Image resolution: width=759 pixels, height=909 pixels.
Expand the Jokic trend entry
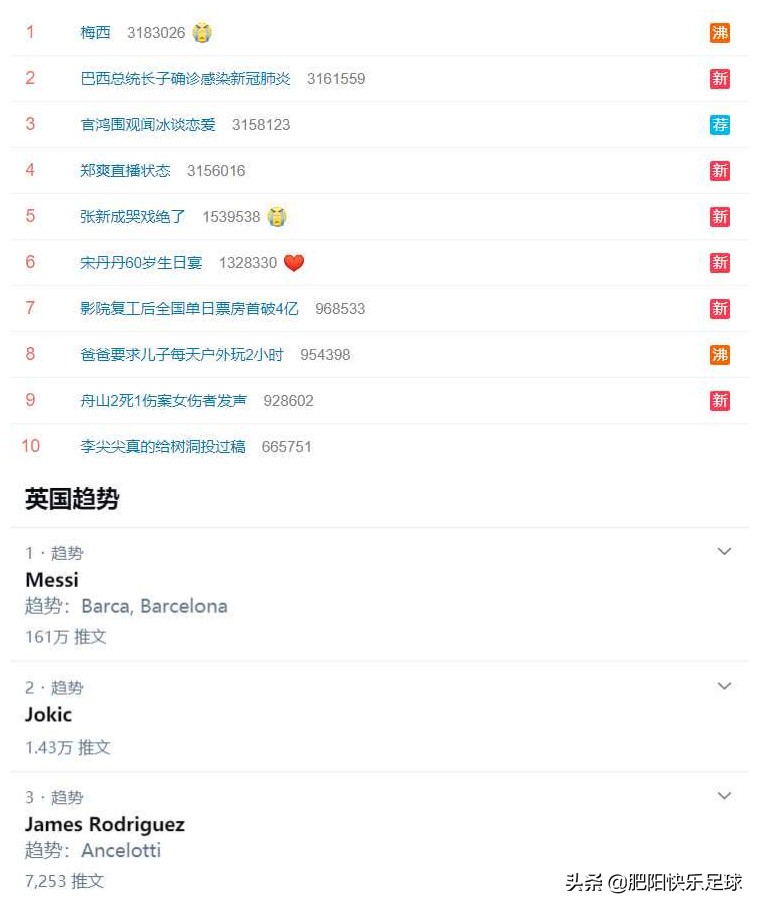724,686
